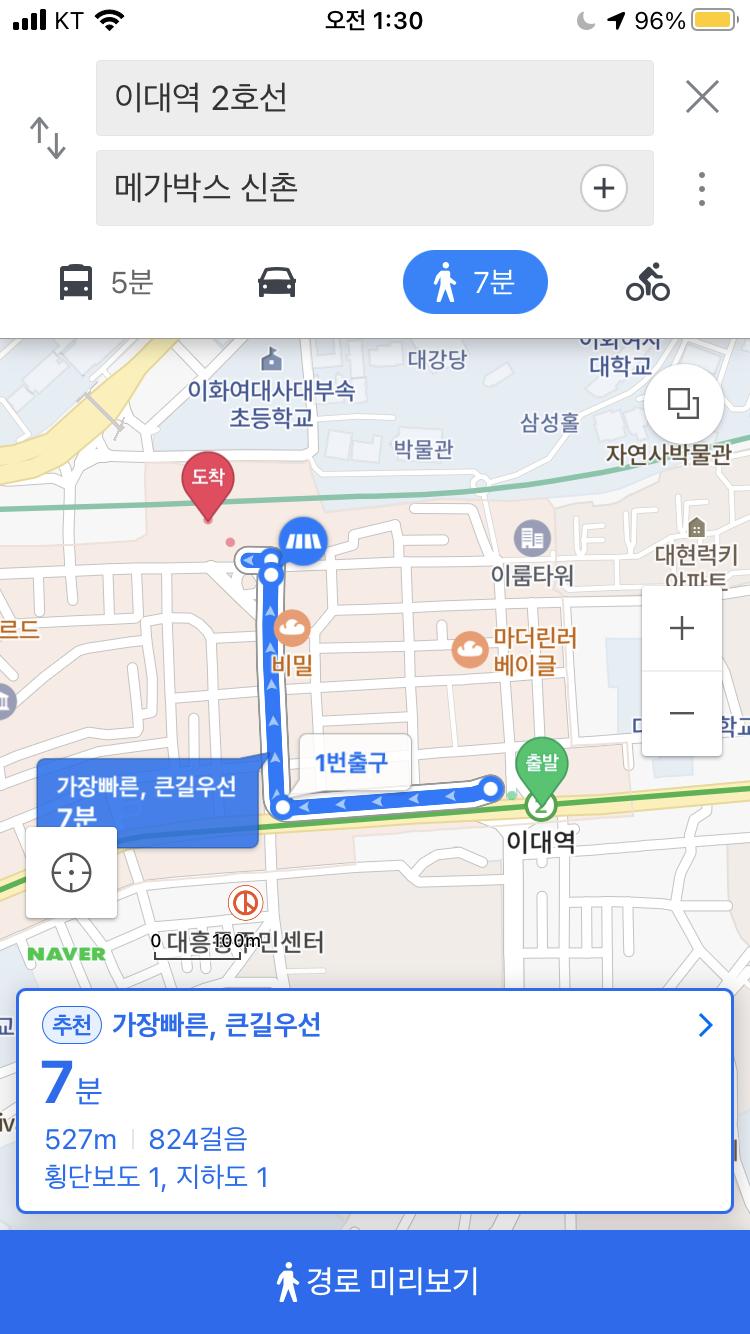Switch to public transit directions, 5분
The image size is (750, 1334).
(105, 283)
